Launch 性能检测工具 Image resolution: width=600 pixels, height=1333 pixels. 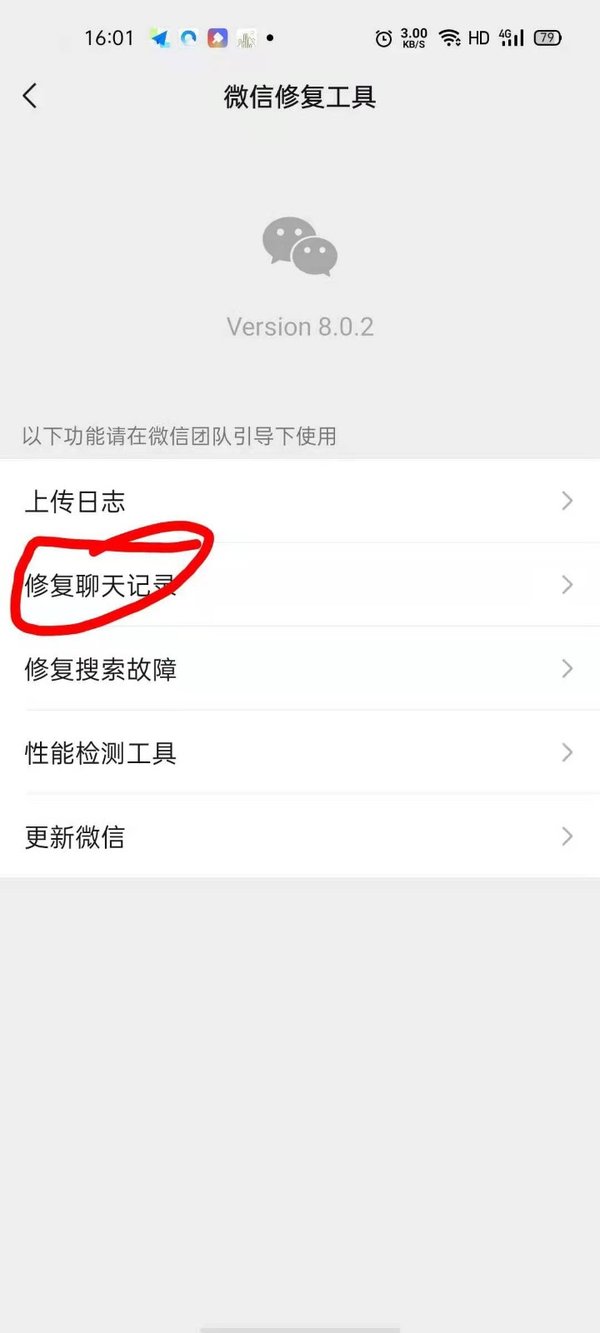click(300, 753)
